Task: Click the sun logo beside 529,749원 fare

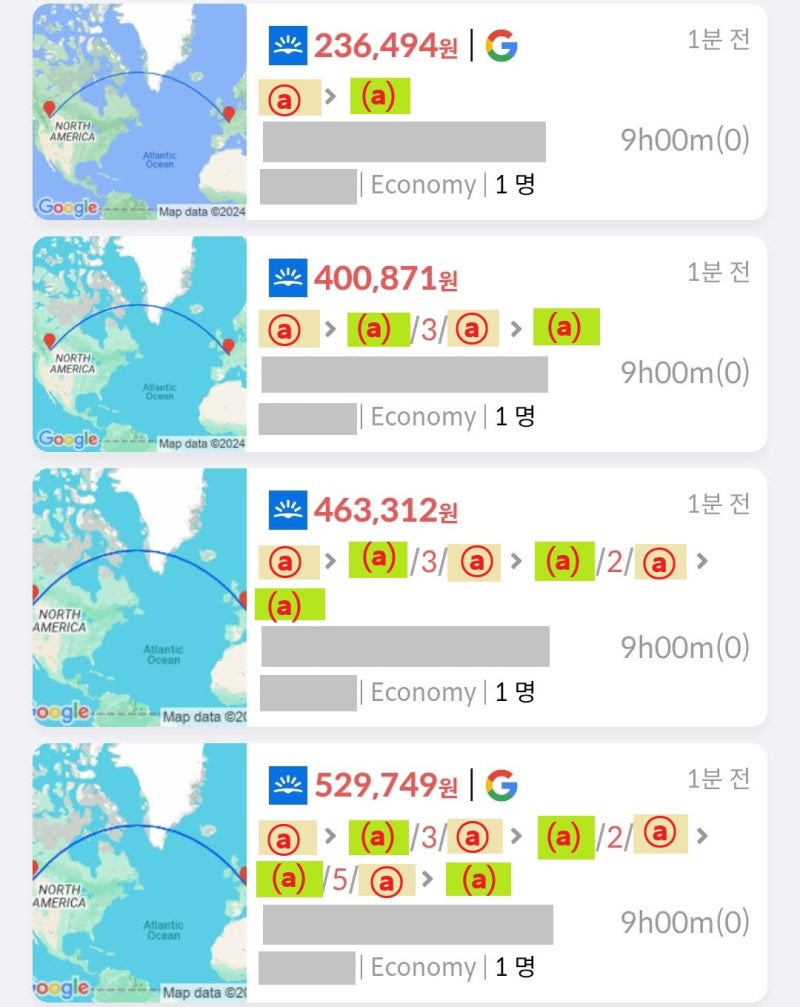Action: [x=287, y=786]
